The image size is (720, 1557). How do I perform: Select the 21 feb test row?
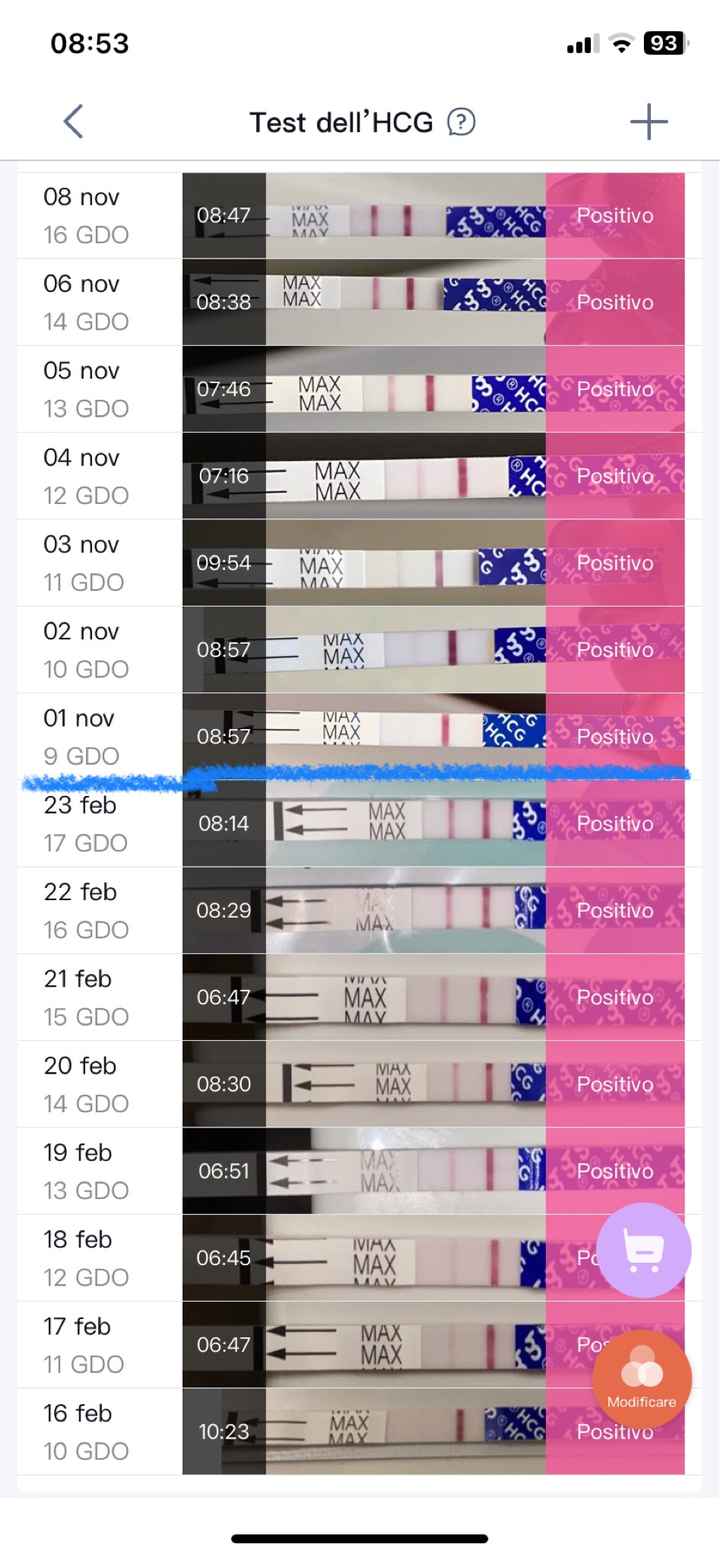pos(360,997)
